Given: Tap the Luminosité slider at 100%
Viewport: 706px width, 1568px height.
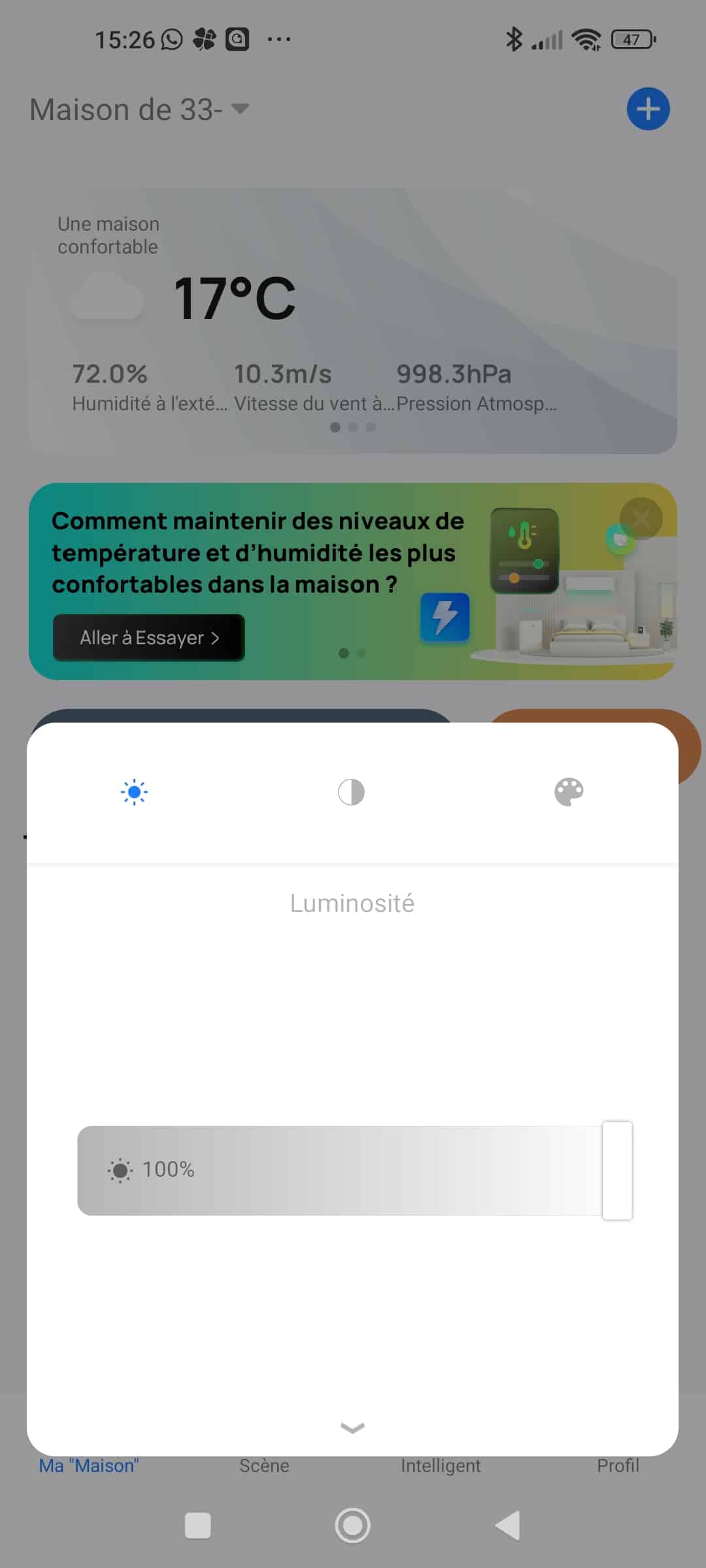Looking at the screenshot, I should click(354, 1170).
